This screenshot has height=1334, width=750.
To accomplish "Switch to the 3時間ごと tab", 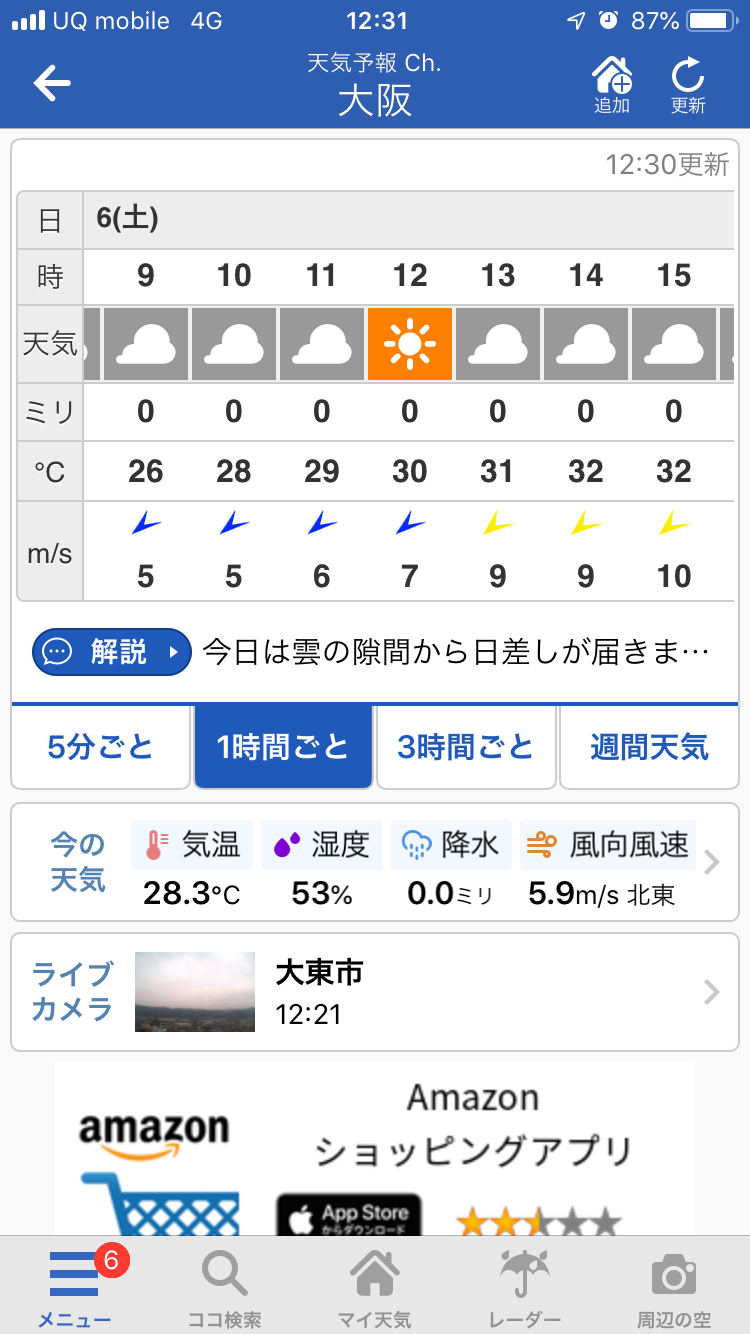I will pyautogui.click(x=466, y=747).
